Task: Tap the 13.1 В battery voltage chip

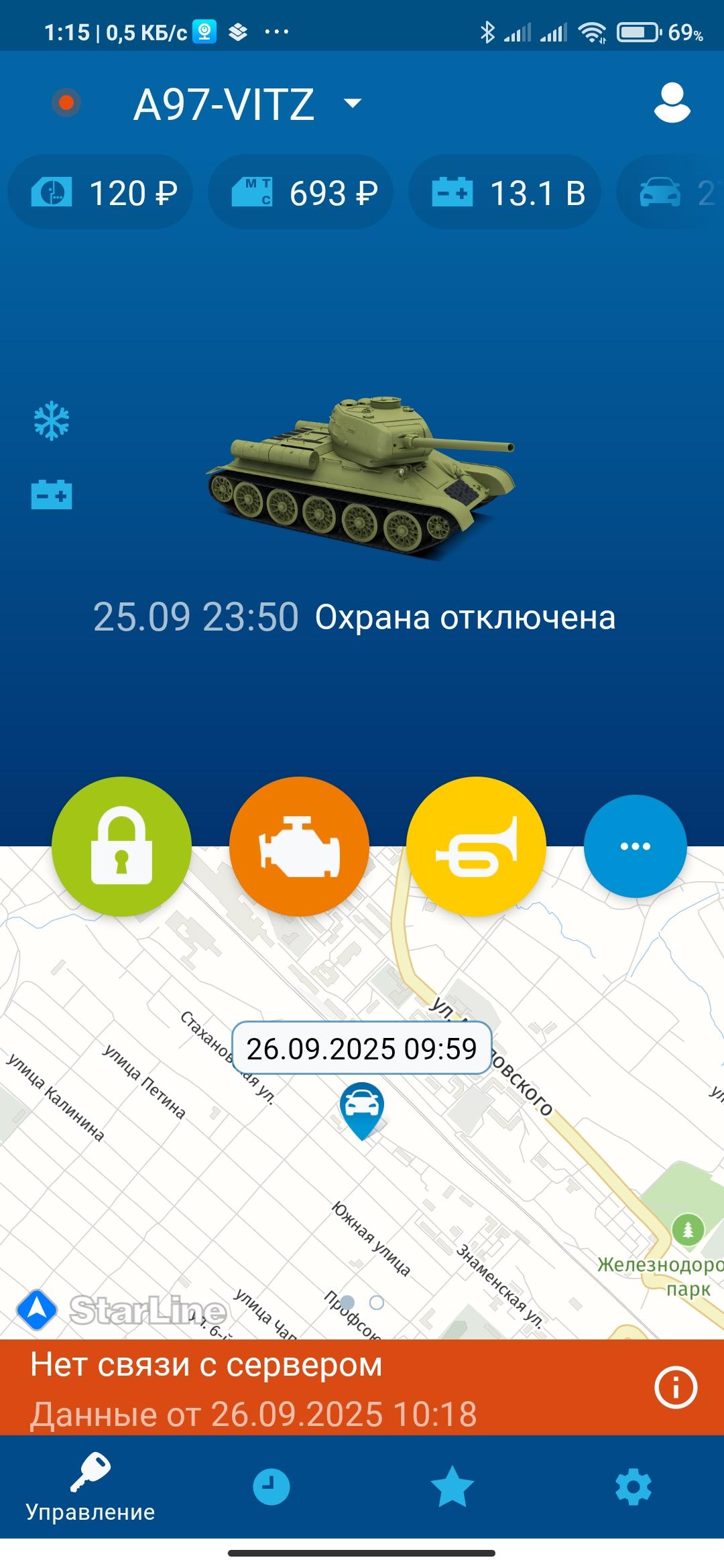Action: tap(504, 193)
